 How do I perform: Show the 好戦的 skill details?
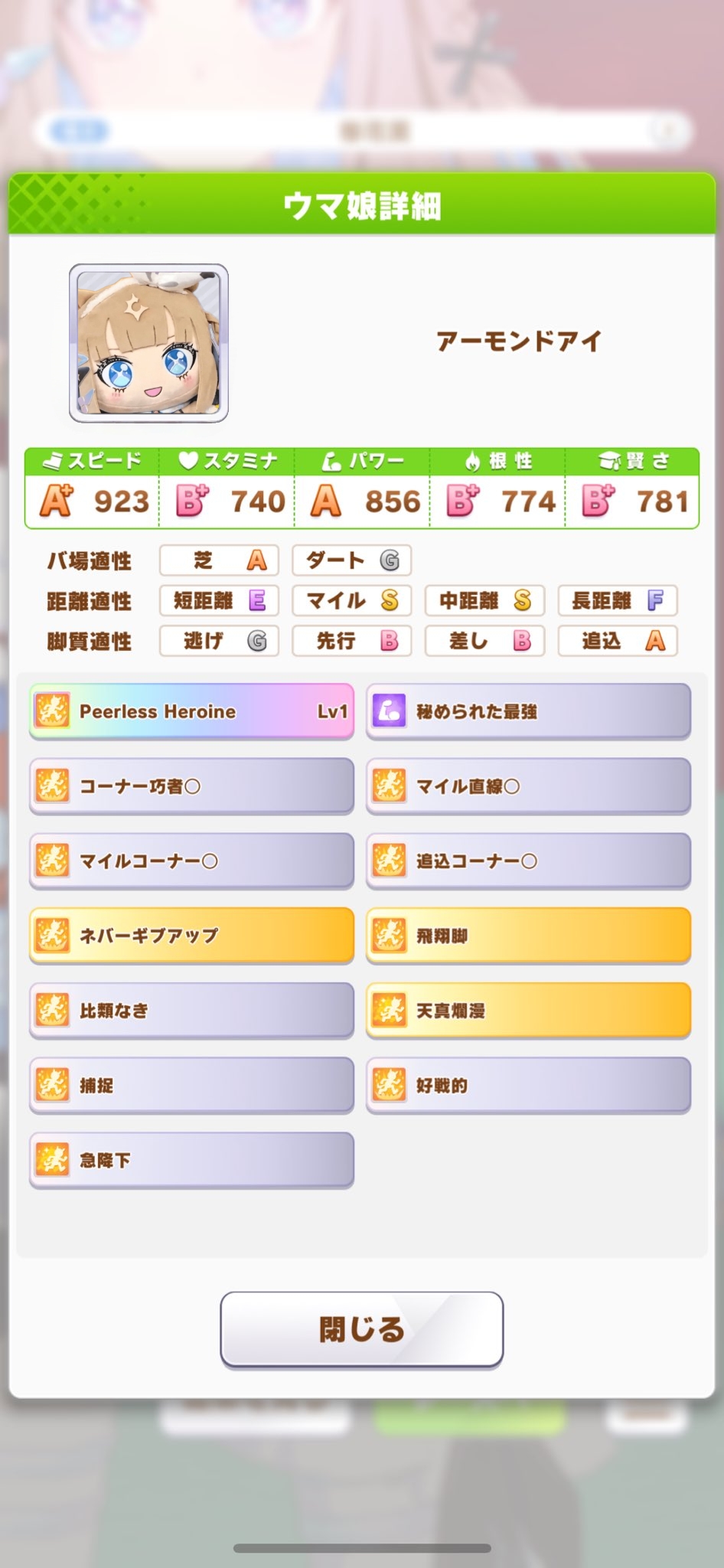click(x=528, y=1085)
